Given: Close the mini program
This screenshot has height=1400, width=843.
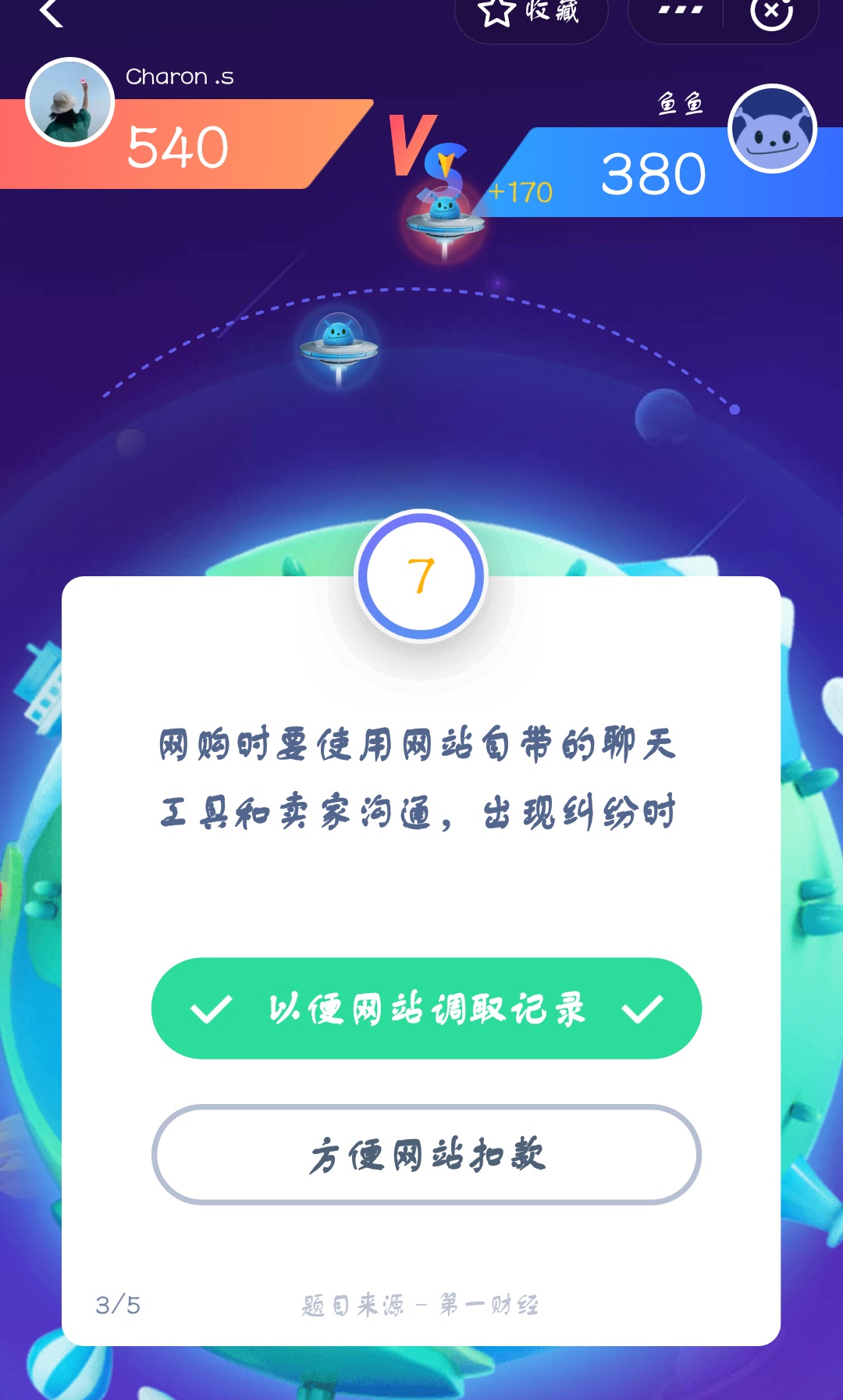Looking at the screenshot, I should (771, 12).
